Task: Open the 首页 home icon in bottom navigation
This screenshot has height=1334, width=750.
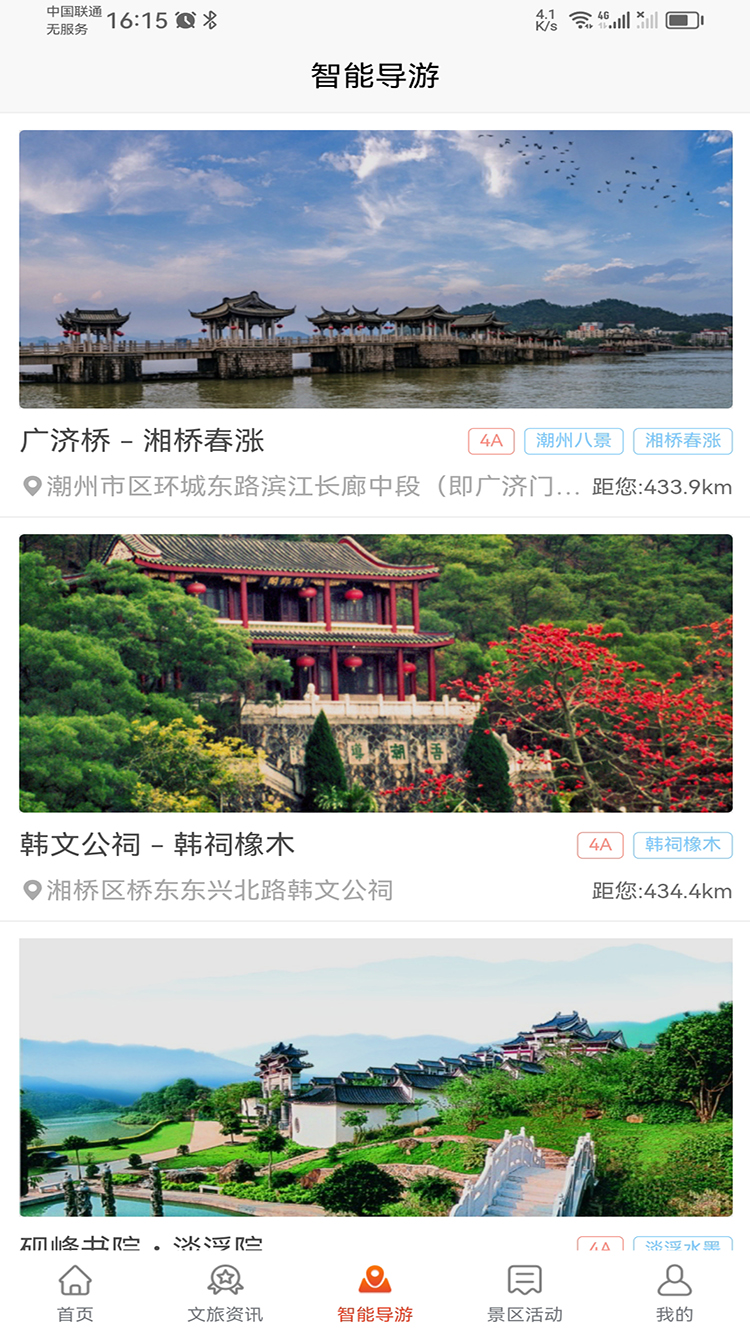Action: [x=75, y=1279]
